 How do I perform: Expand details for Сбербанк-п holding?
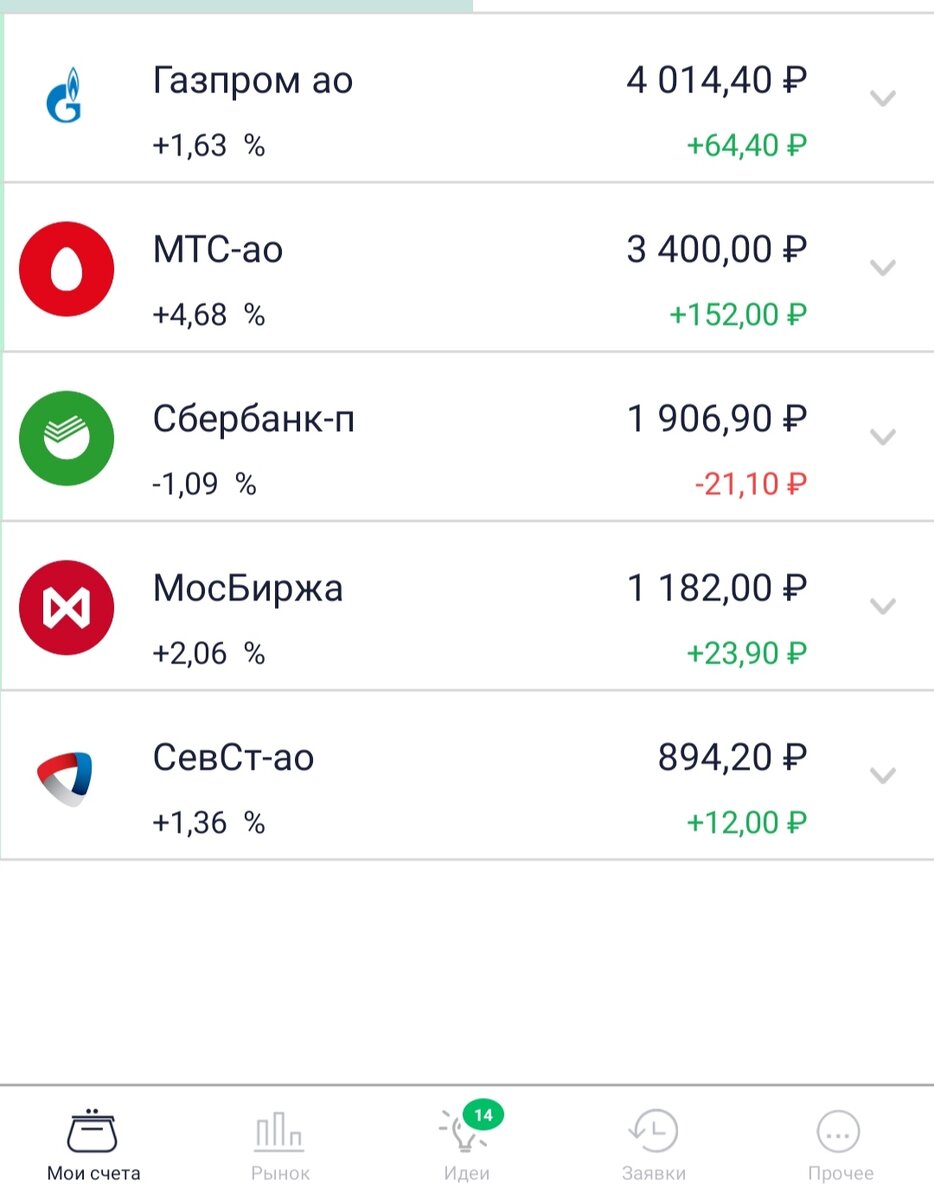pyautogui.click(x=882, y=437)
